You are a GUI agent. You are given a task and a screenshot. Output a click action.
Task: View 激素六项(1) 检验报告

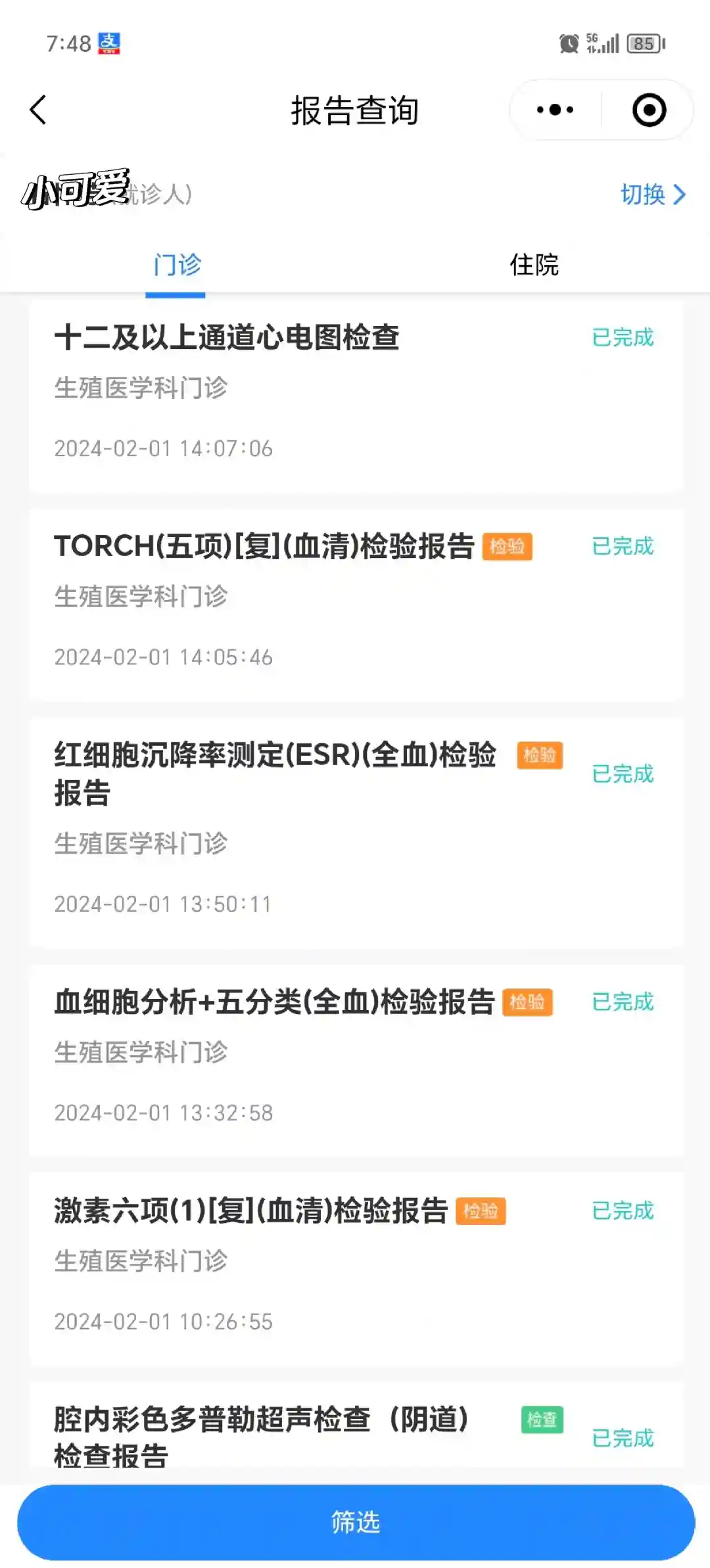coord(355,1268)
